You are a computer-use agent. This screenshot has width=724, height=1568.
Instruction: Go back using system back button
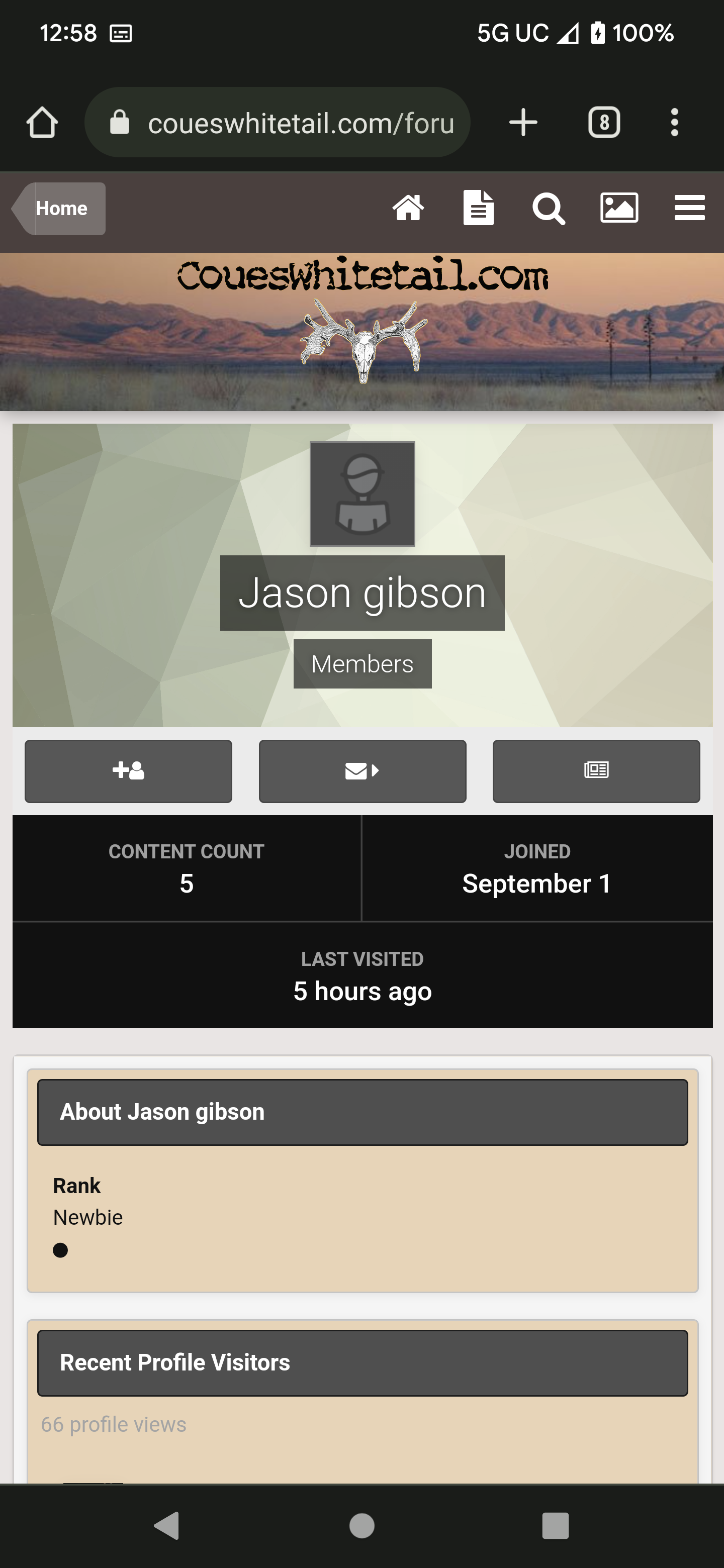pos(167,1525)
